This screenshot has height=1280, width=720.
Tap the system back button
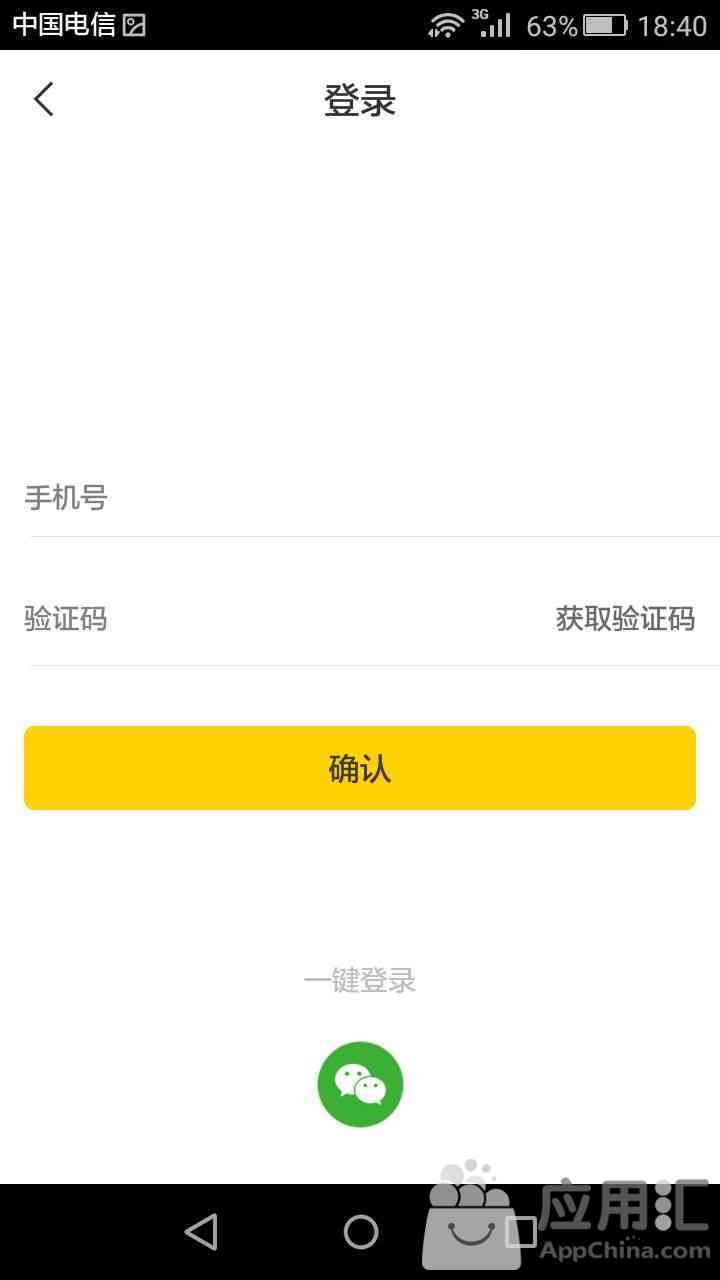click(x=201, y=1232)
